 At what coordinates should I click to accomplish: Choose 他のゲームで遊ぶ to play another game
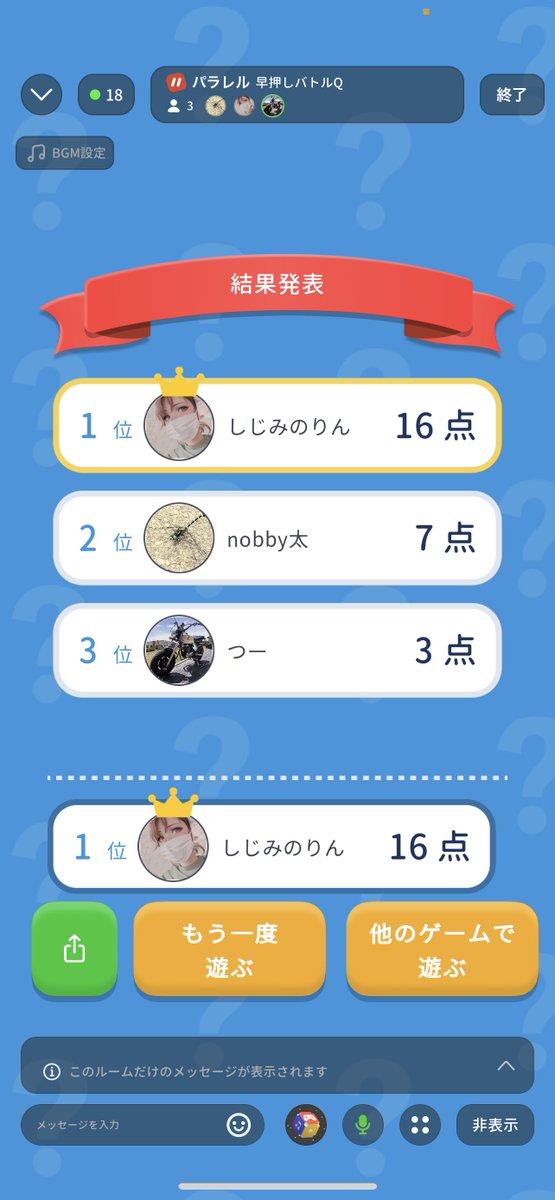pos(441,949)
